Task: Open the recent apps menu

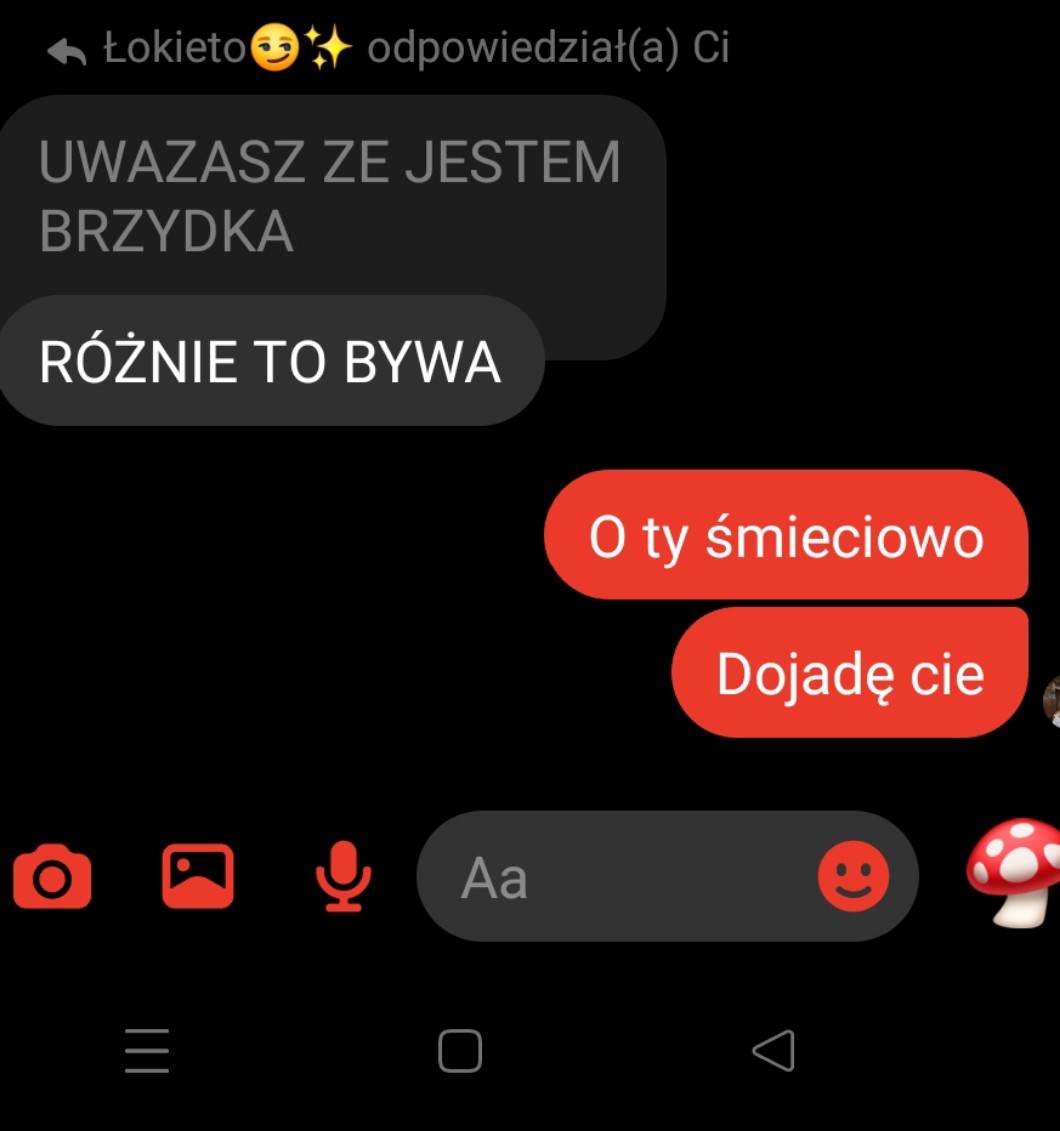Action: coord(147,1051)
